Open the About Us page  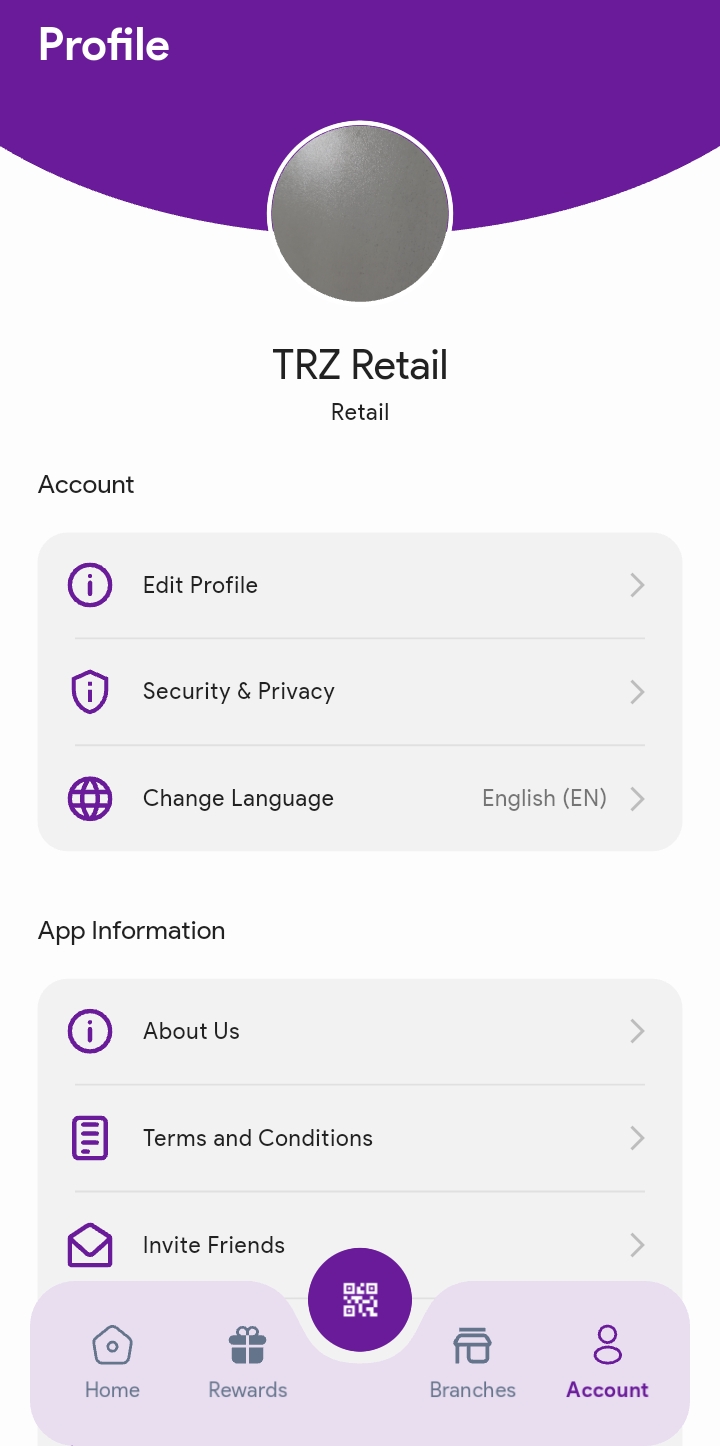tap(360, 1031)
